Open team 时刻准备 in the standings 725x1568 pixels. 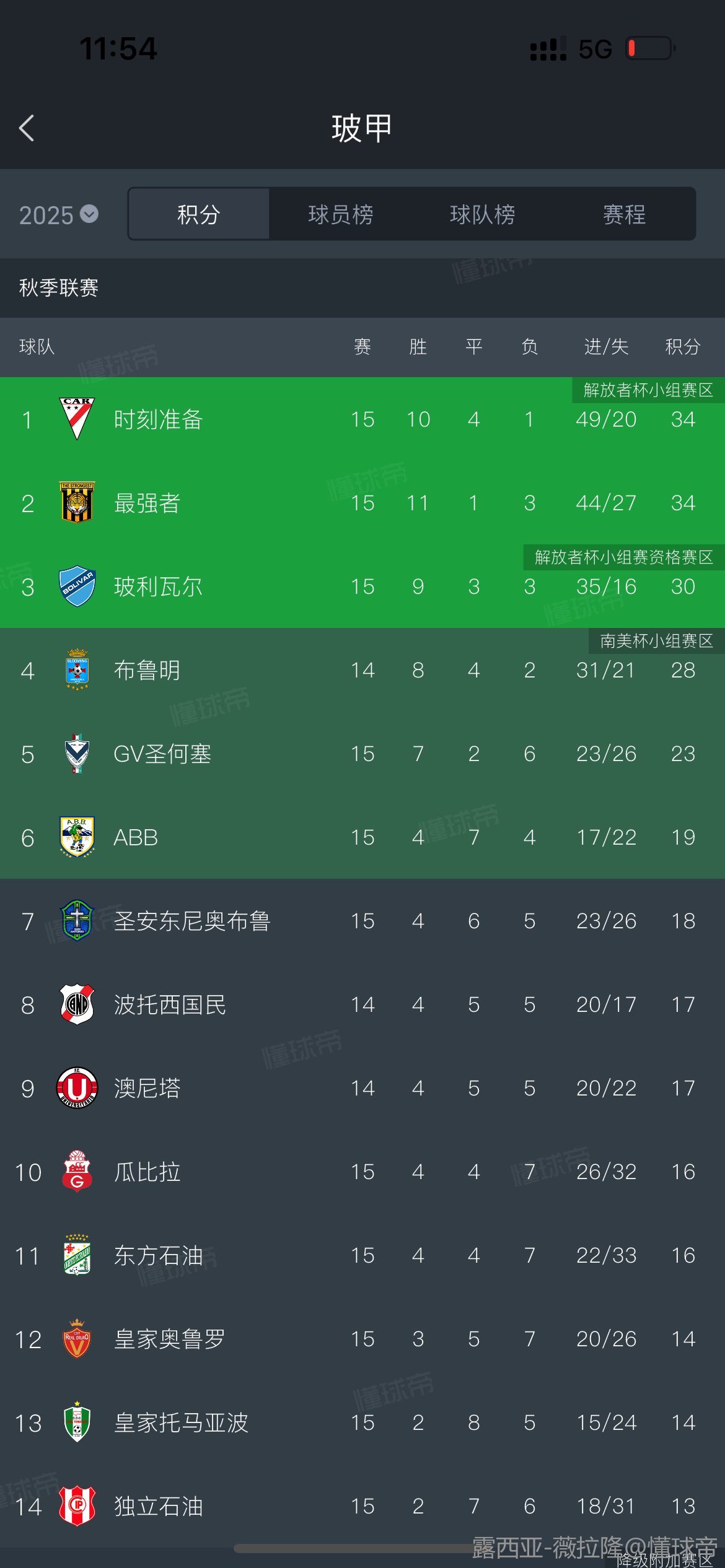(362, 419)
